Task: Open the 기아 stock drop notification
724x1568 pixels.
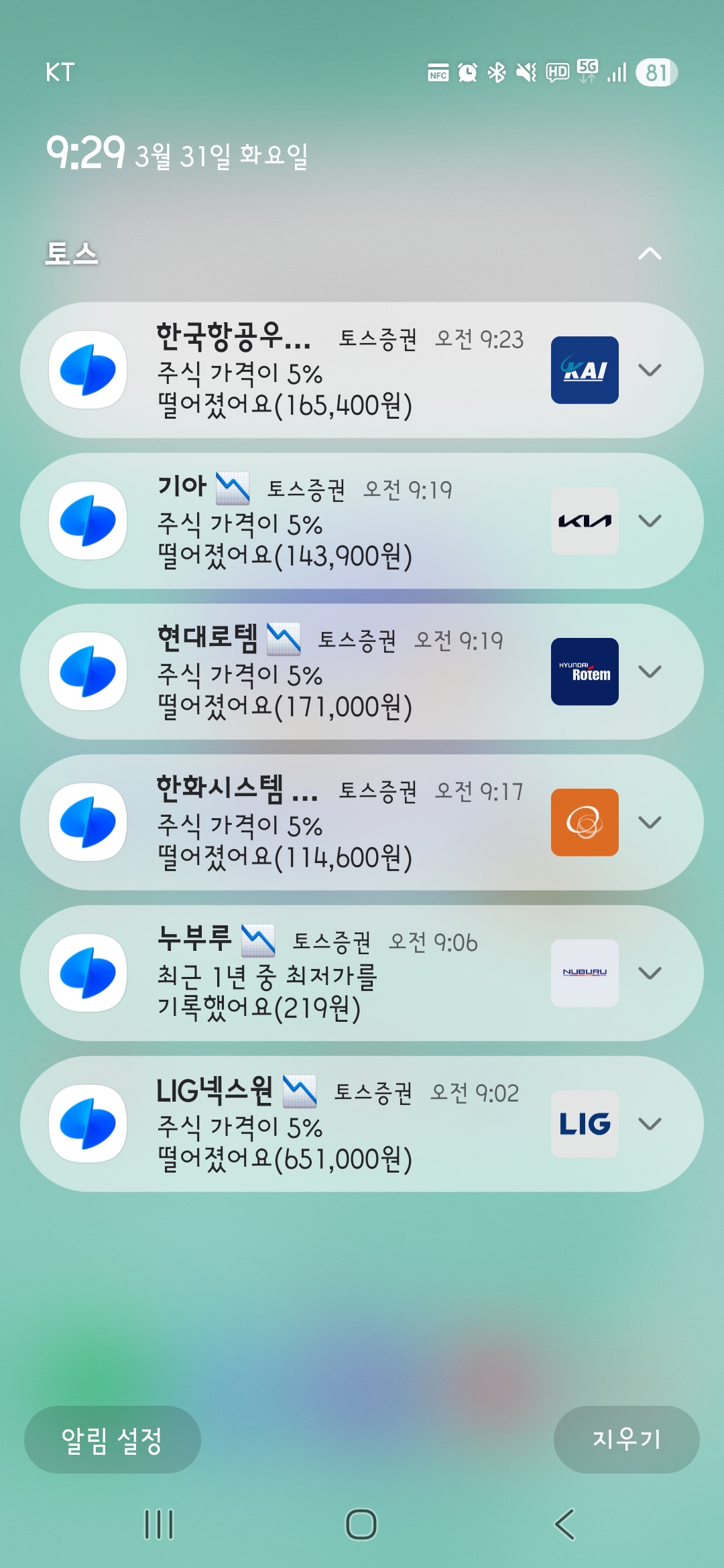Action: click(335, 521)
